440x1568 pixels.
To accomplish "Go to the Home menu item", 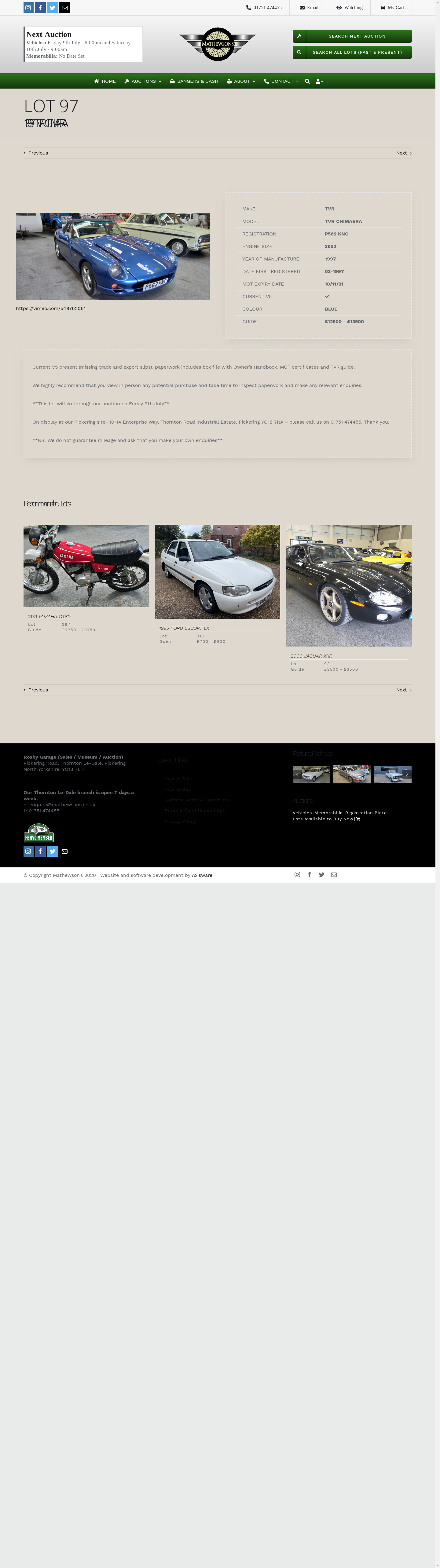I will (105, 81).
